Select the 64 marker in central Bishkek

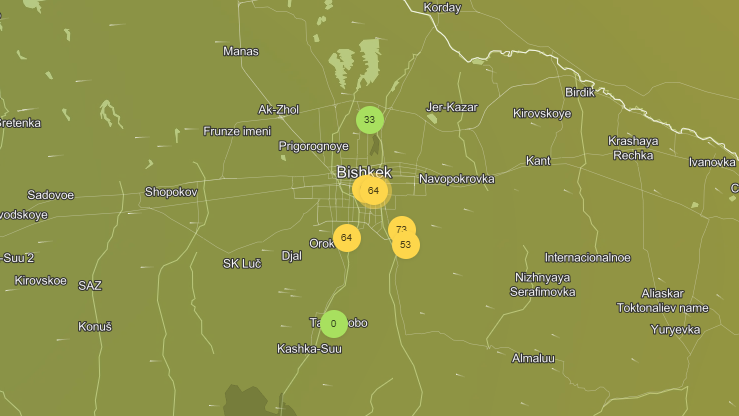click(373, 190)
